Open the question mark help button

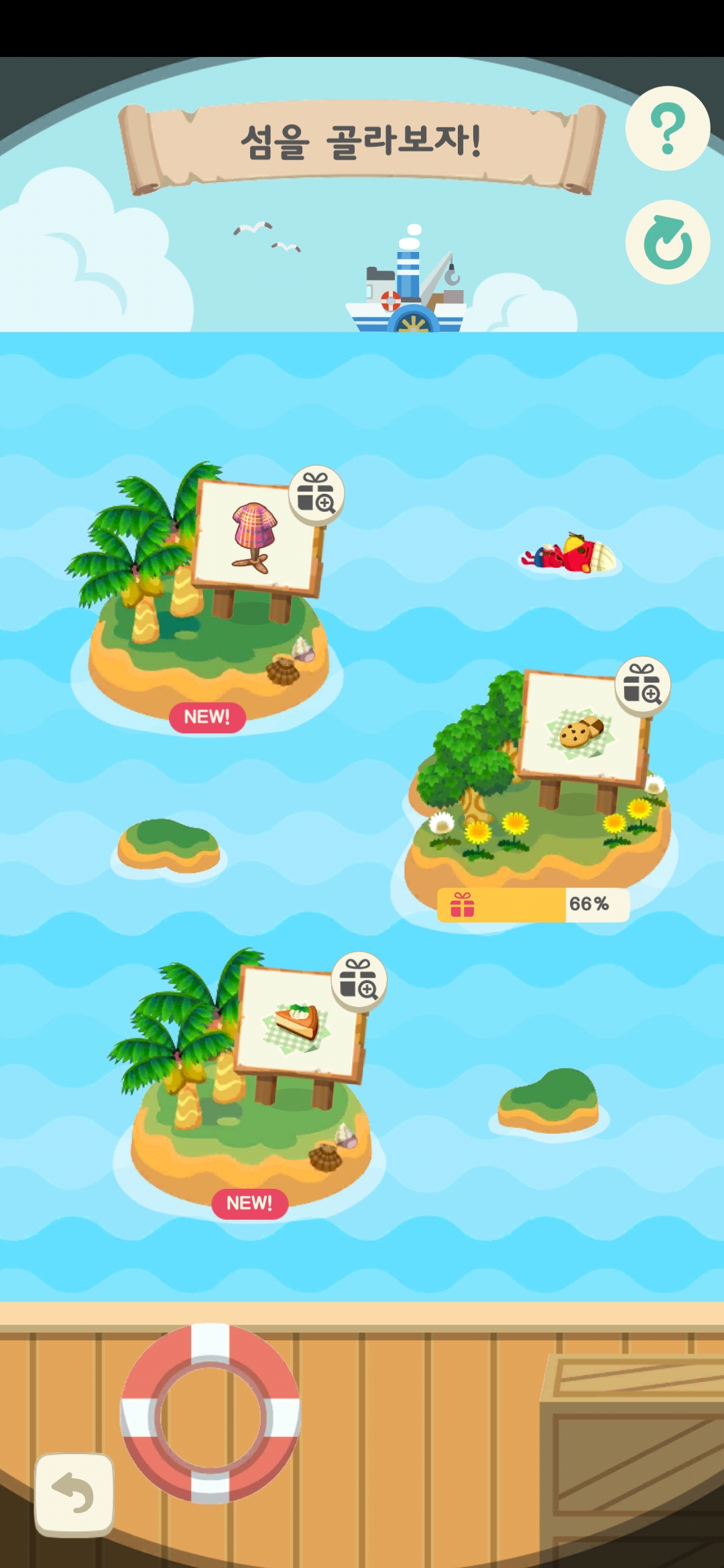pyautogui.click(x=667, y=128)
